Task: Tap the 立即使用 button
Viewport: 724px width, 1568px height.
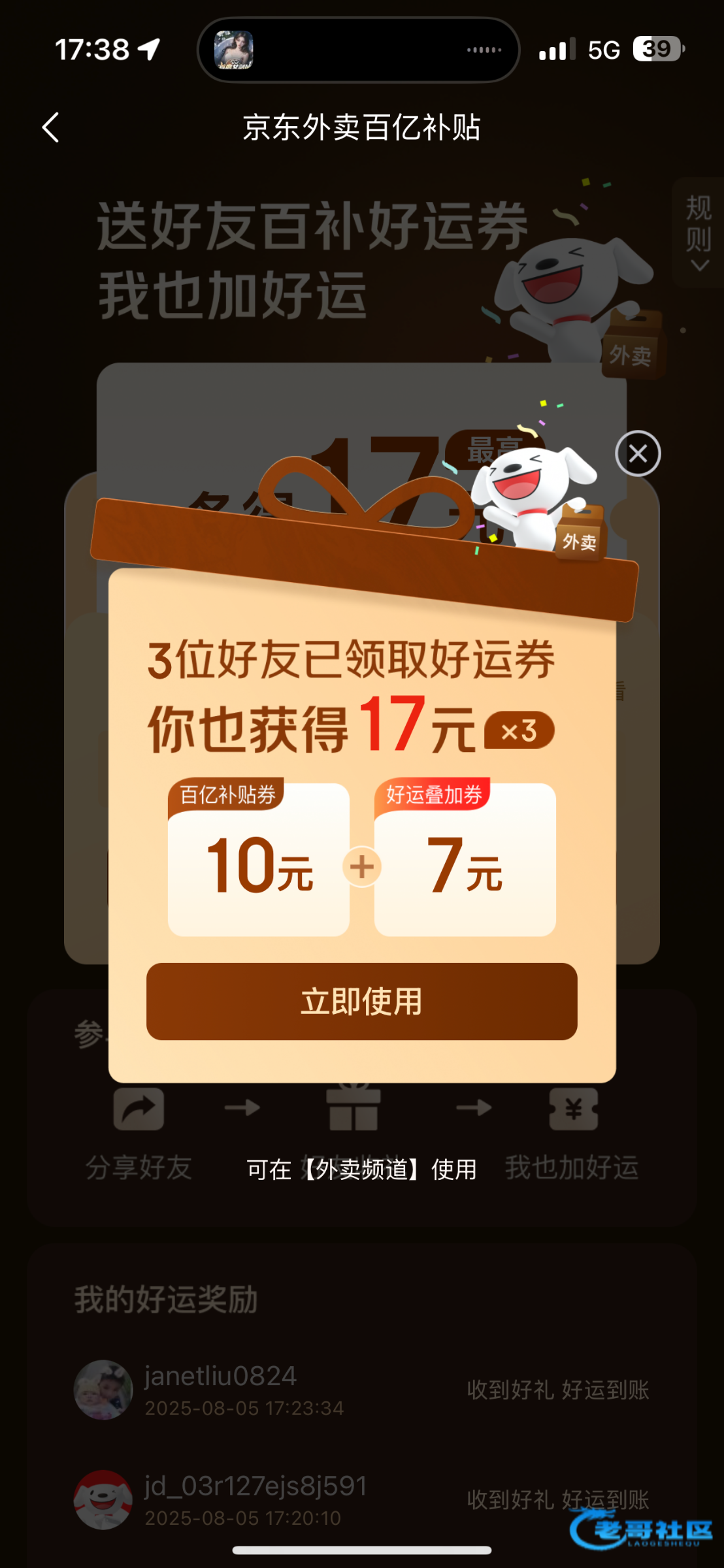Action: [x=361, y=1001]
